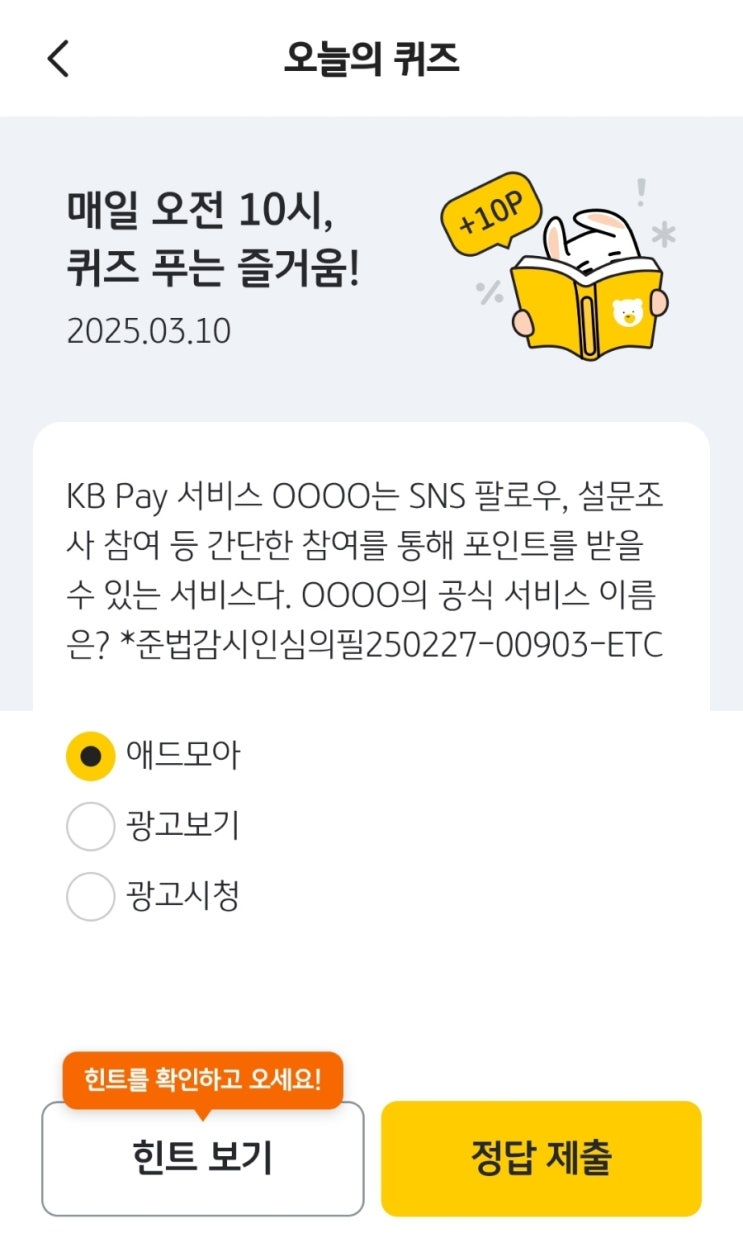This screenshot has height=1247, width=743.
Task: Go back using the top-left arrow
Action: coord(58,58)
